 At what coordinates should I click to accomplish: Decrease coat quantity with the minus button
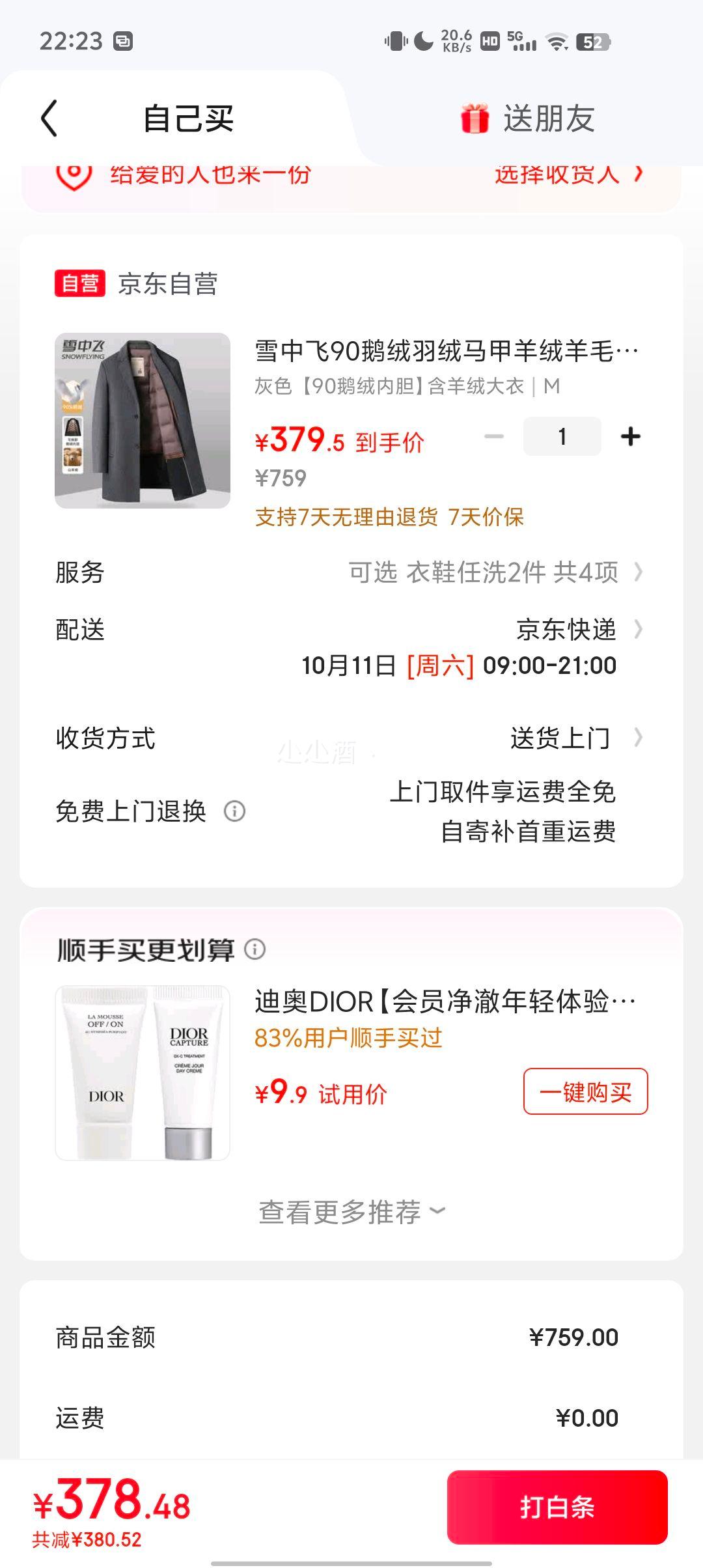click(x=494, y=436)
